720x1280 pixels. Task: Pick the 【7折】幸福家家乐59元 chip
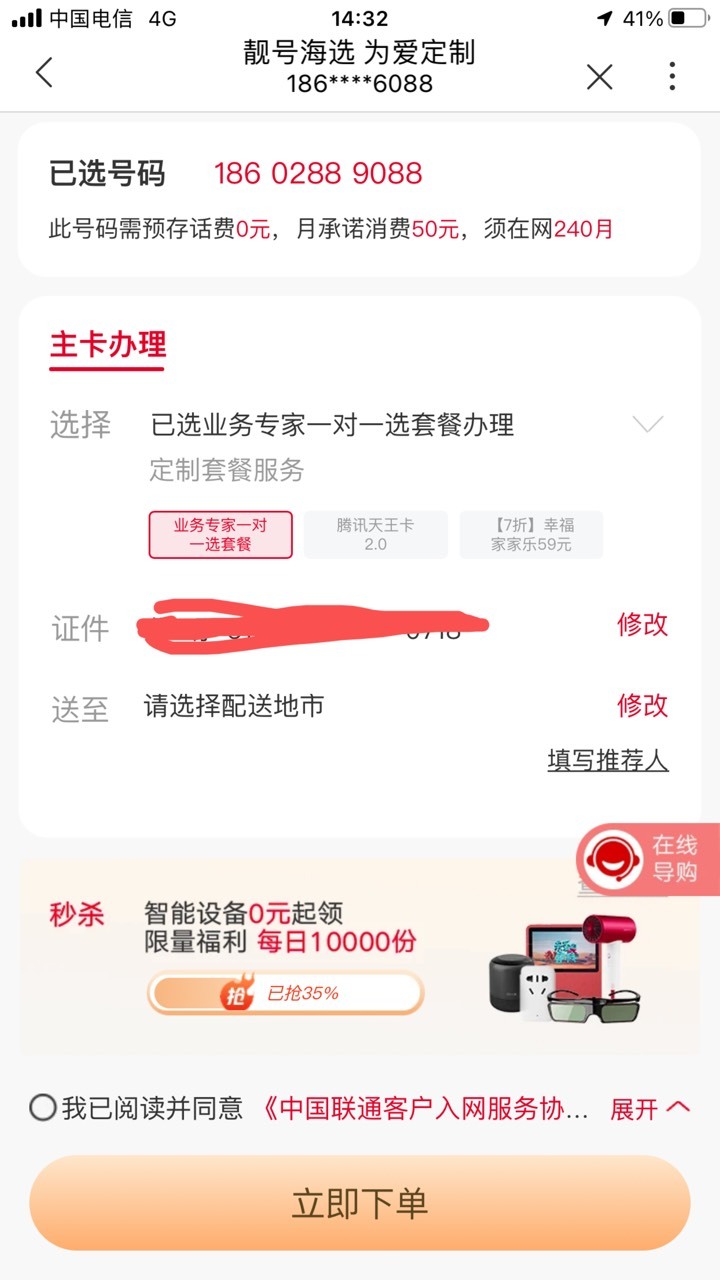[x=531, y=535]
